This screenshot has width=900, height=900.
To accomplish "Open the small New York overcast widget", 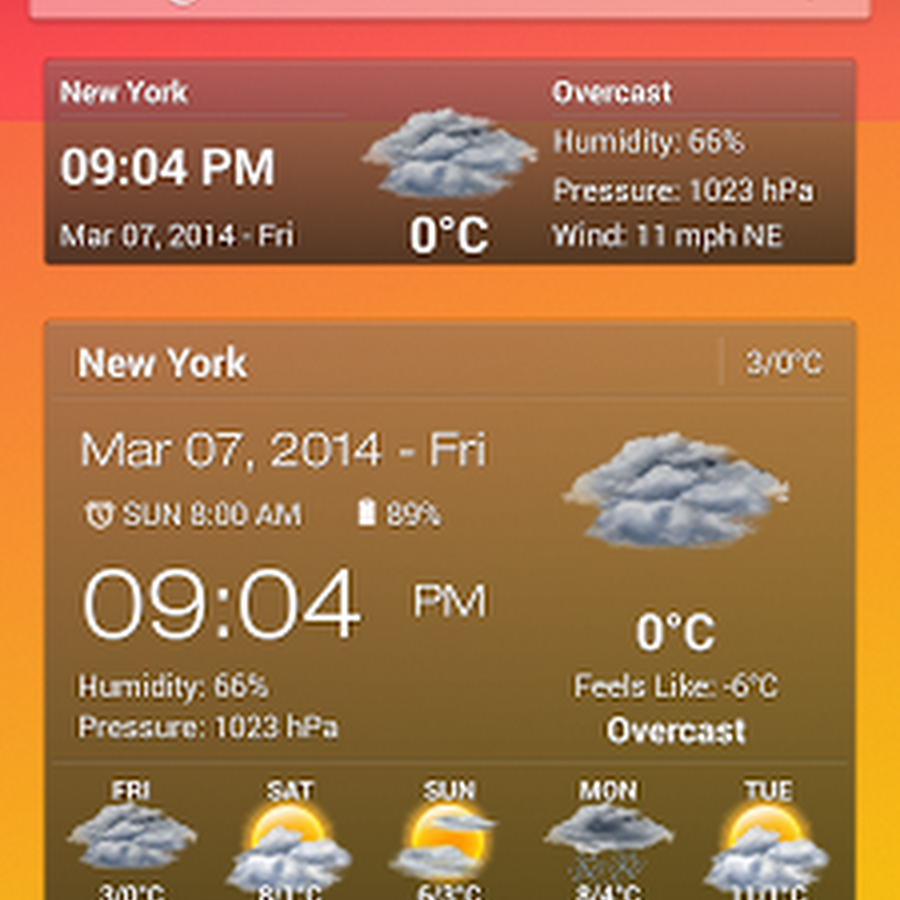I will click(449, 163).
